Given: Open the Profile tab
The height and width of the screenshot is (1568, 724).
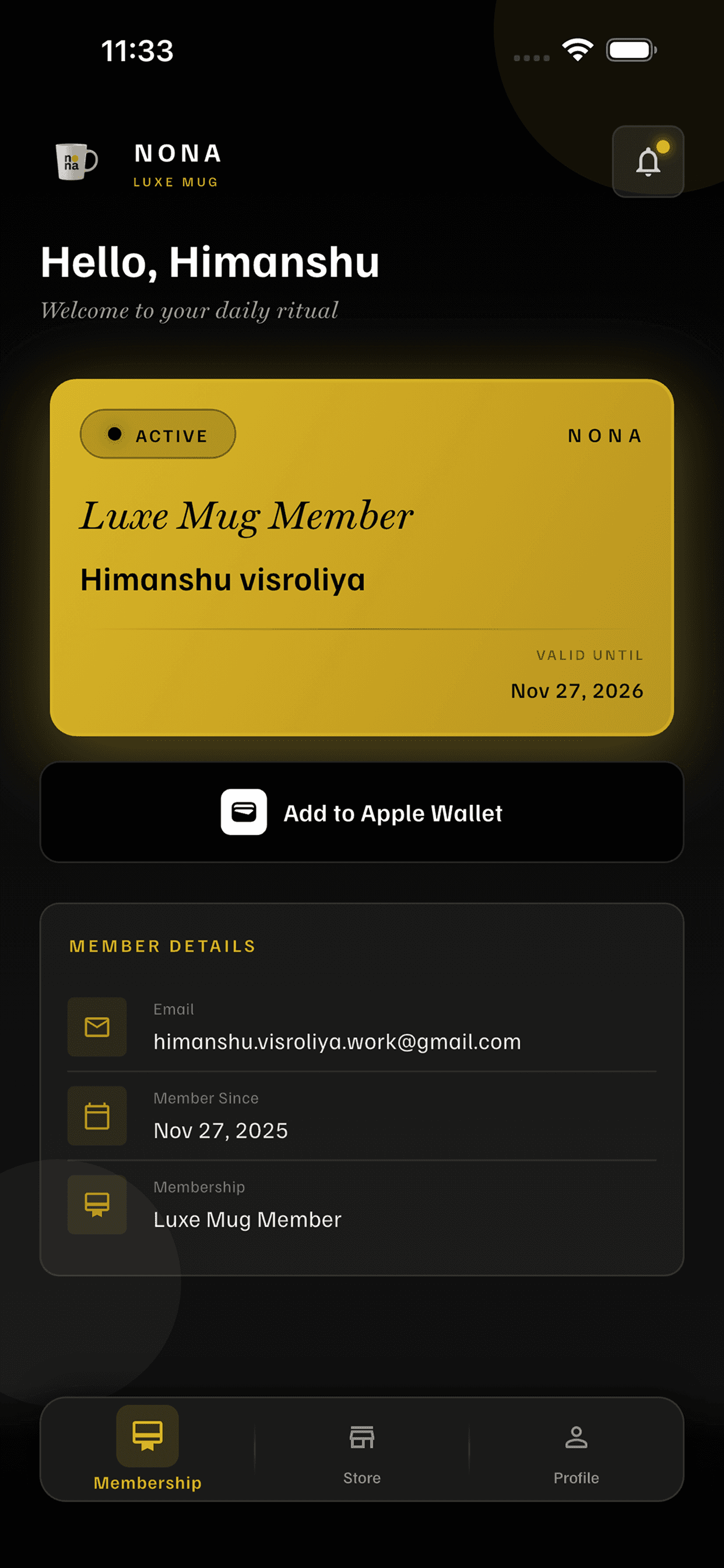Looking at the screenshot, I should [575, 1452].
